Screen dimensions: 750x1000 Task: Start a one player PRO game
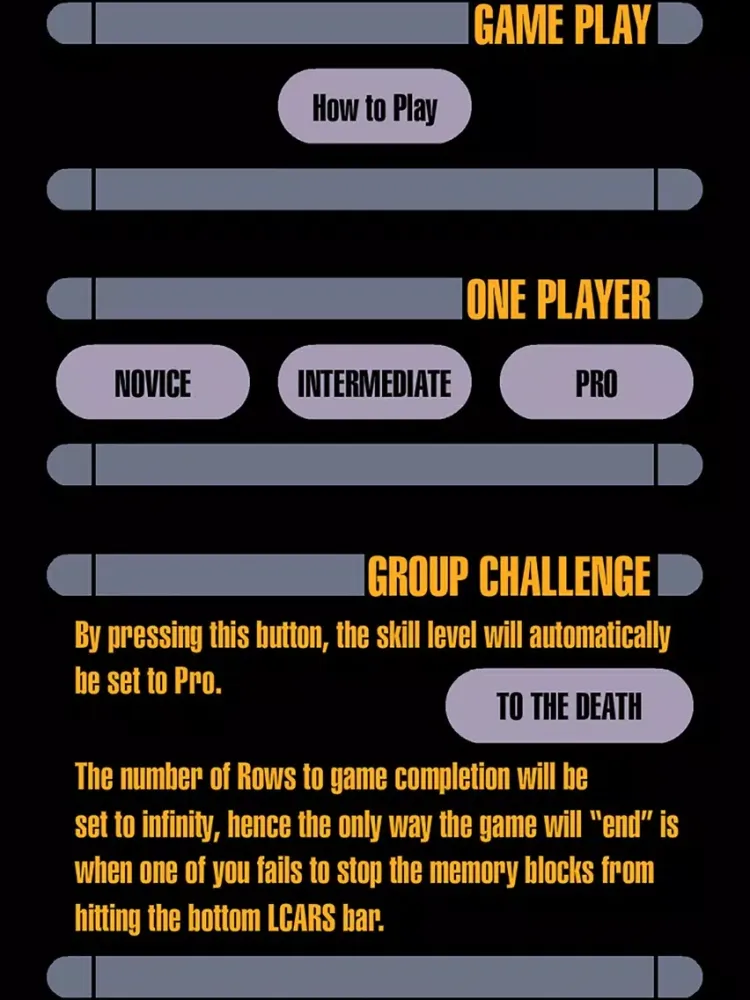tap(596, 383)
